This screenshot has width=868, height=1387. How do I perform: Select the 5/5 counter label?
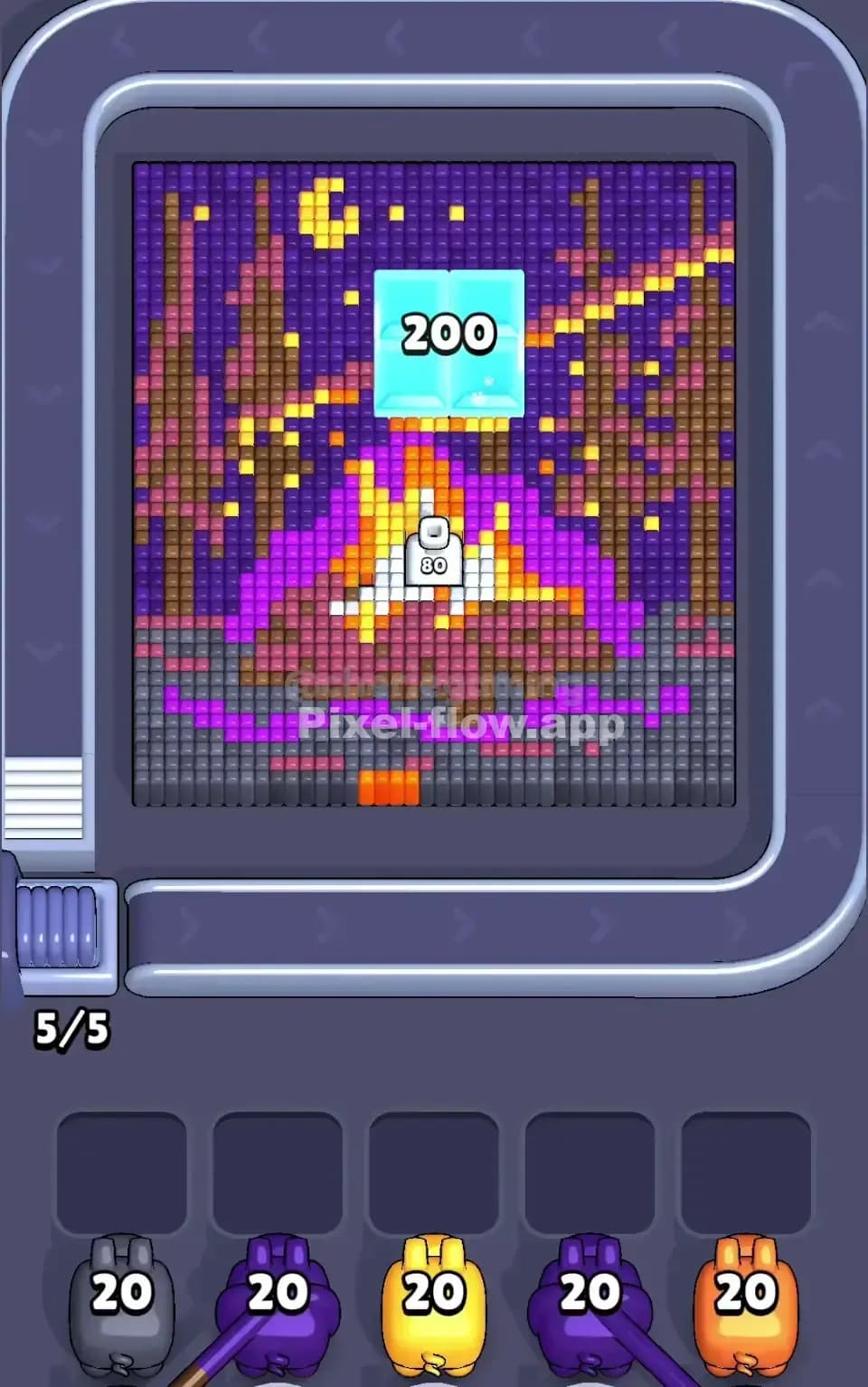click(72, 1027)
